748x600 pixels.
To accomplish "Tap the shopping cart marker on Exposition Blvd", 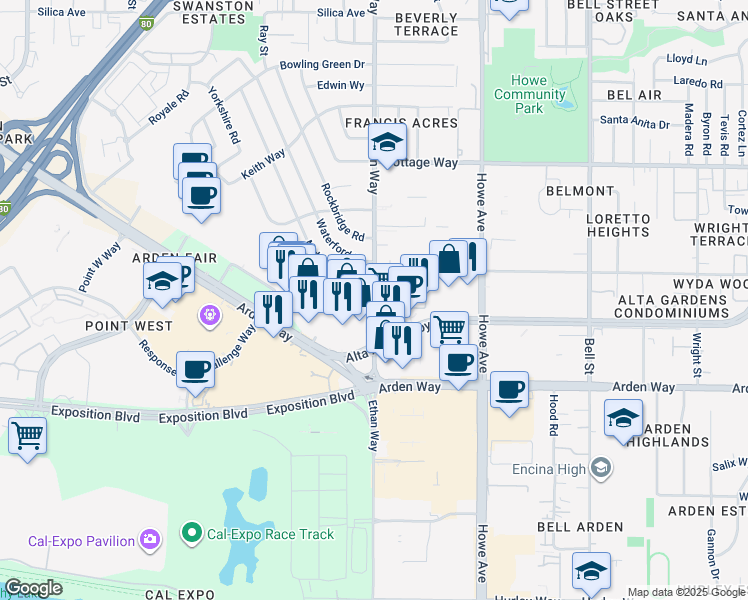I will tap(27, 436).
